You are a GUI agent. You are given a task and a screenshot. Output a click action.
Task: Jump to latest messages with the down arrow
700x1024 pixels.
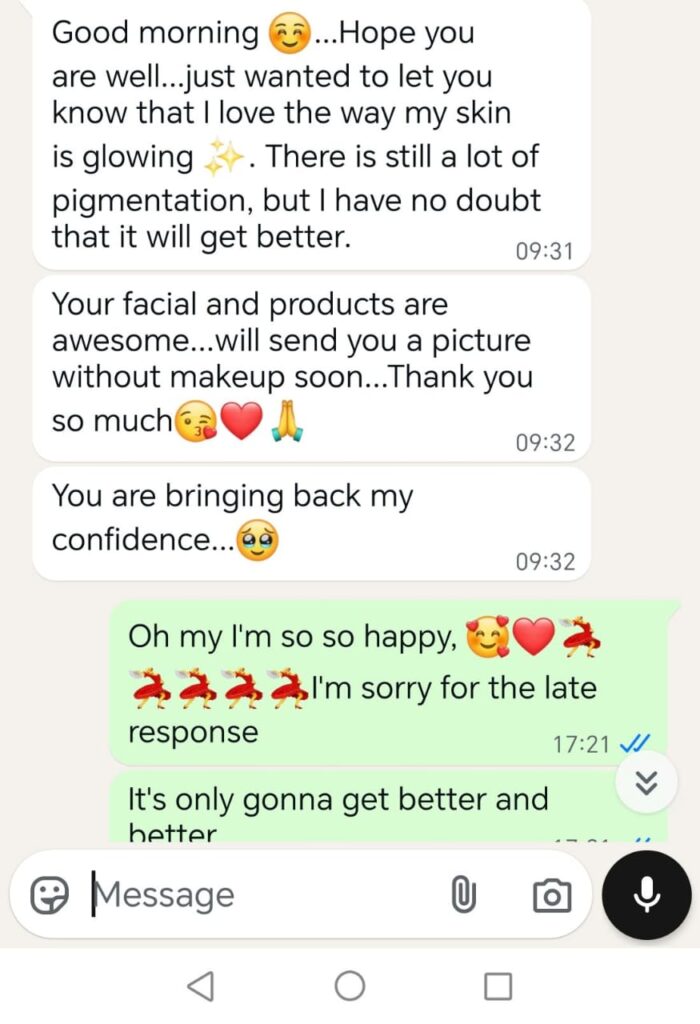(647, 784)
